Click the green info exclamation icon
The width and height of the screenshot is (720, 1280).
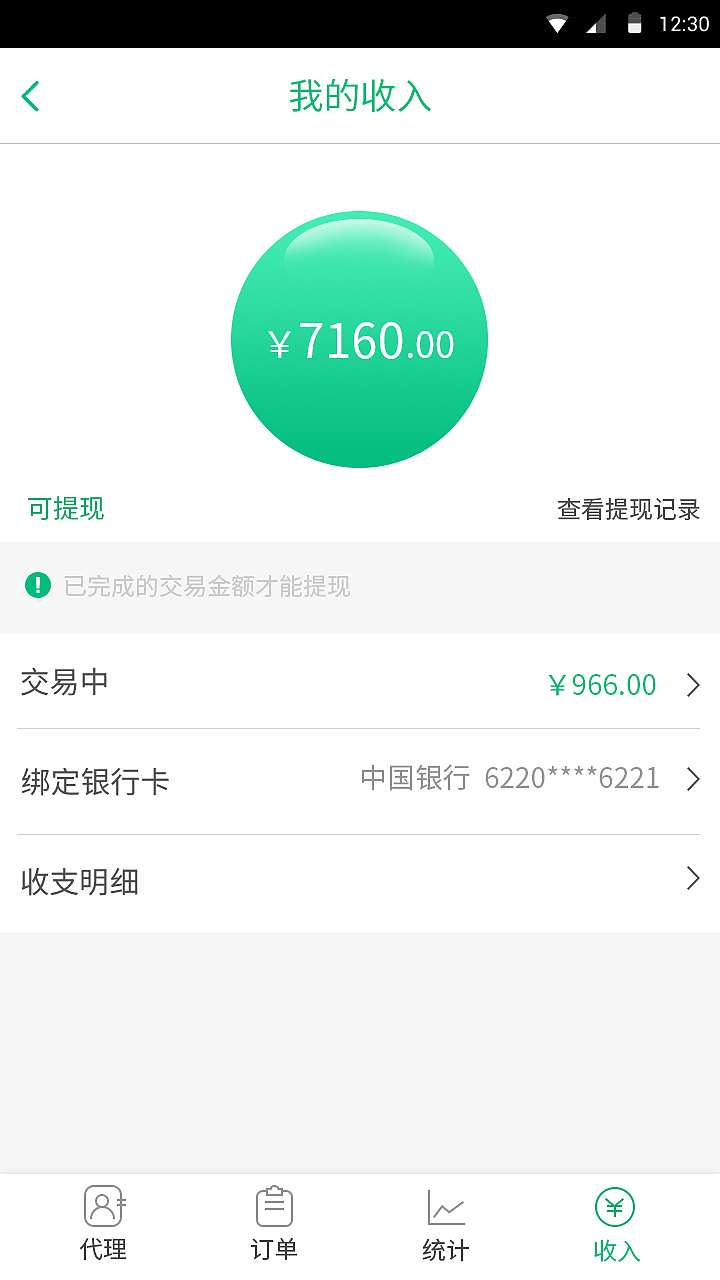[x=37, y=585]
